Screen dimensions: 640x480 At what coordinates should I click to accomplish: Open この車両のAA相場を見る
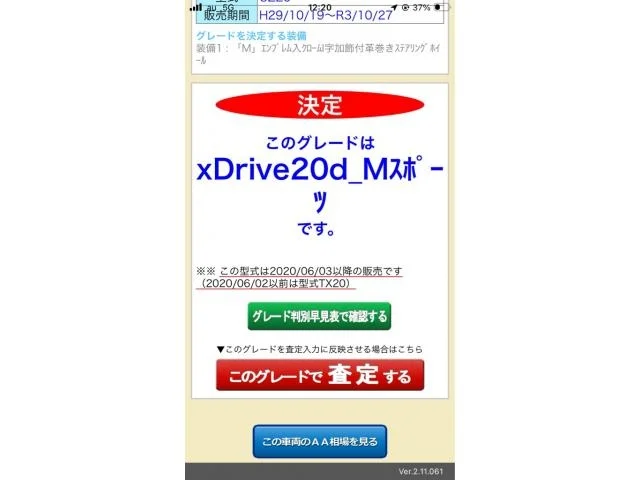click(320, 441)
